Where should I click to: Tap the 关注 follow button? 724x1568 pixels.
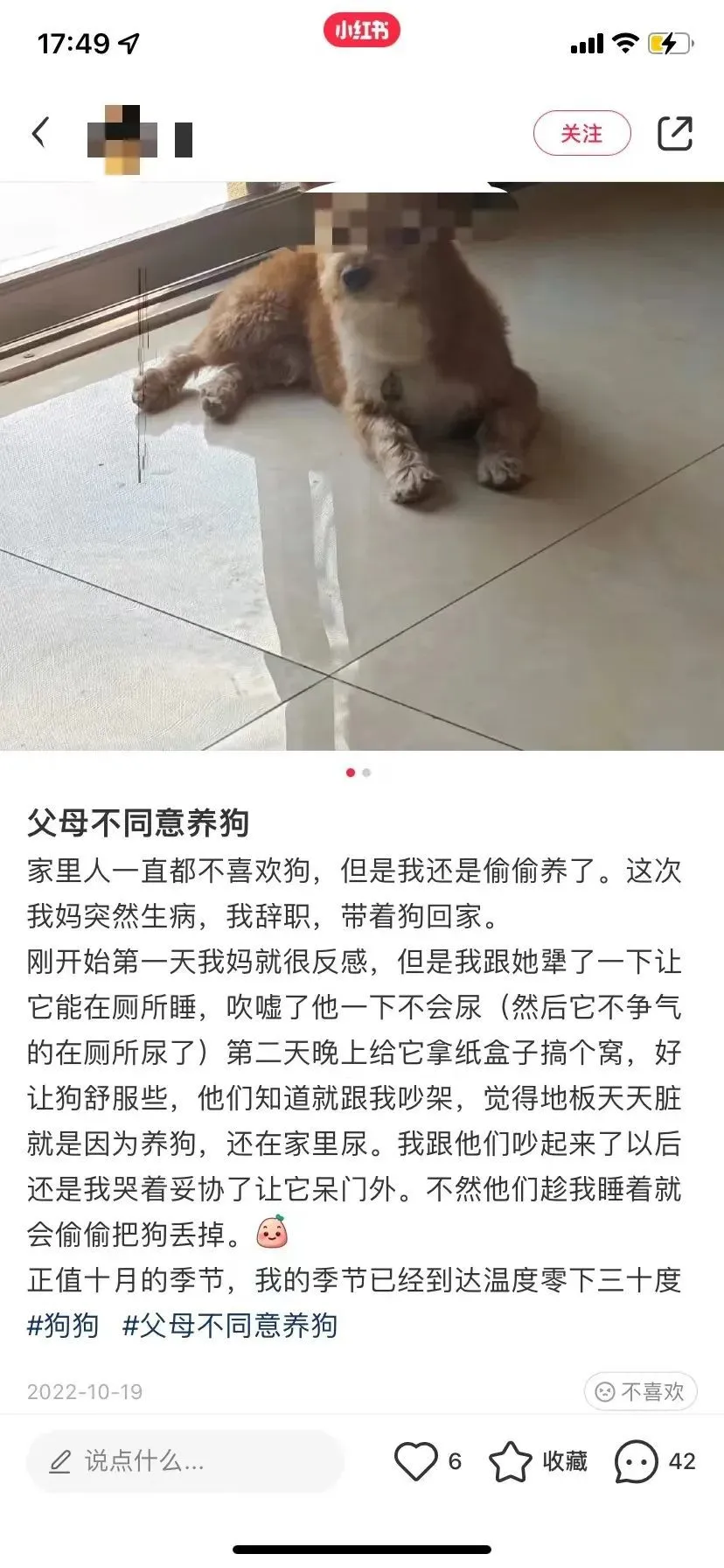pos(581,134)
